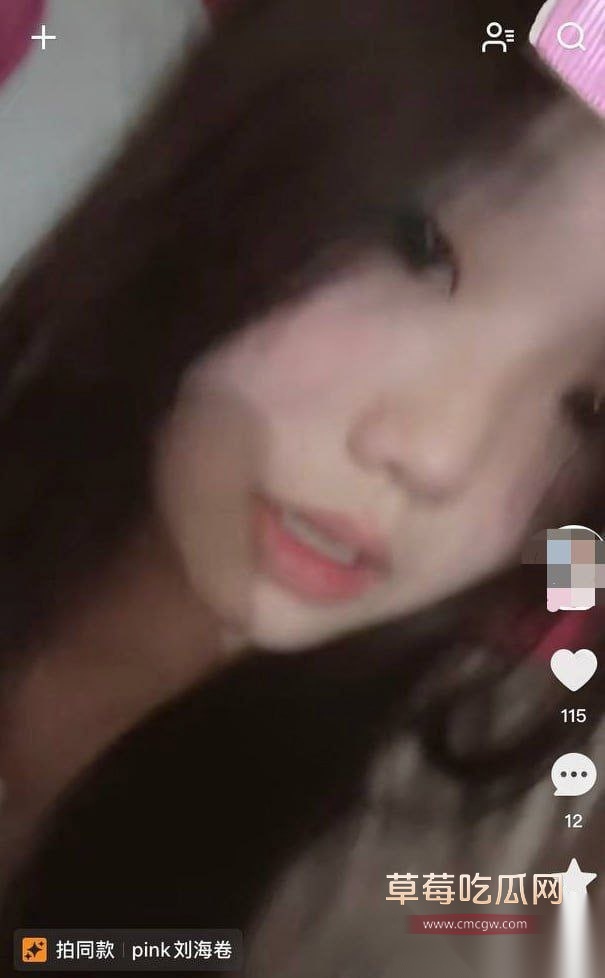Add this video to favorites star
This screenshot has height=978, width=605.
coord(576,876)
